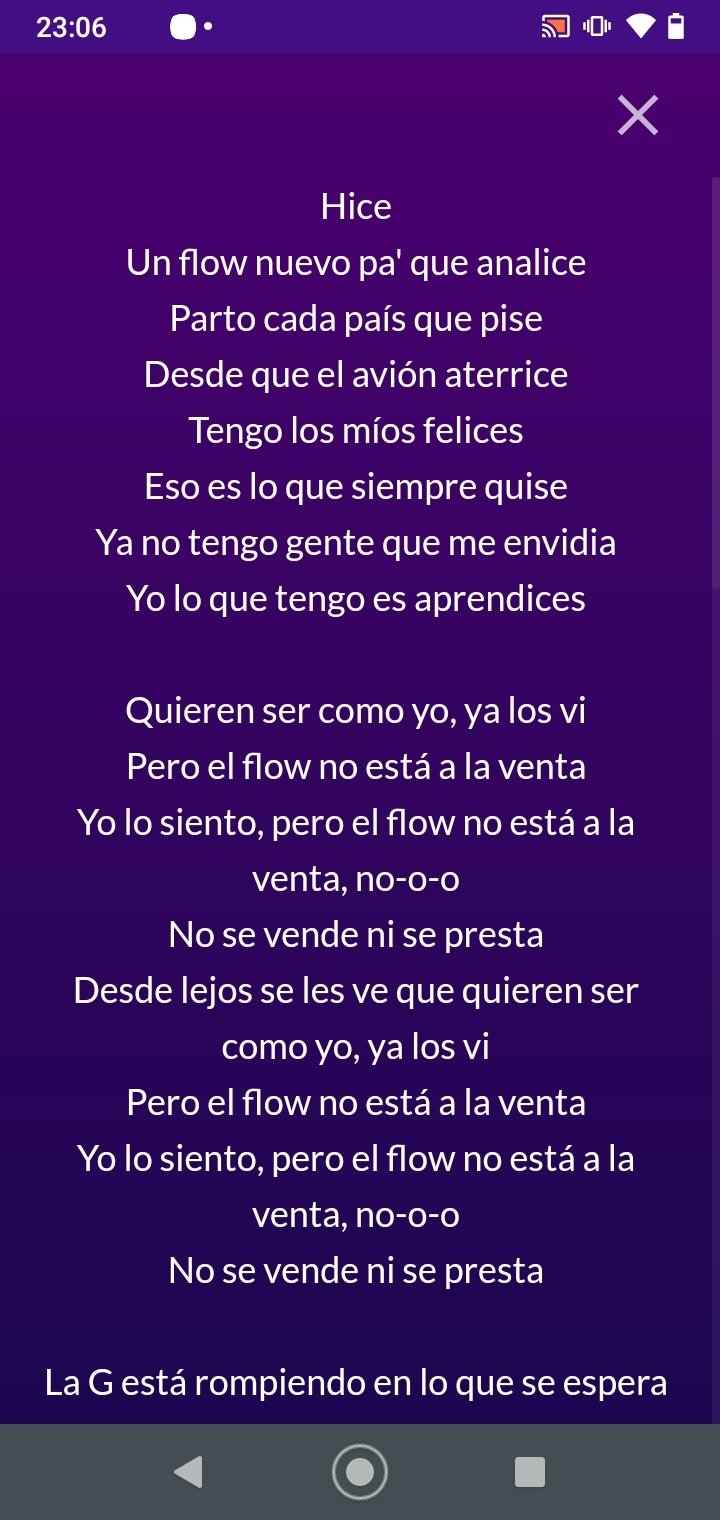Go back with the system back button
The height and width of the screenshot is (1520, 720).
coord(188,1472)
